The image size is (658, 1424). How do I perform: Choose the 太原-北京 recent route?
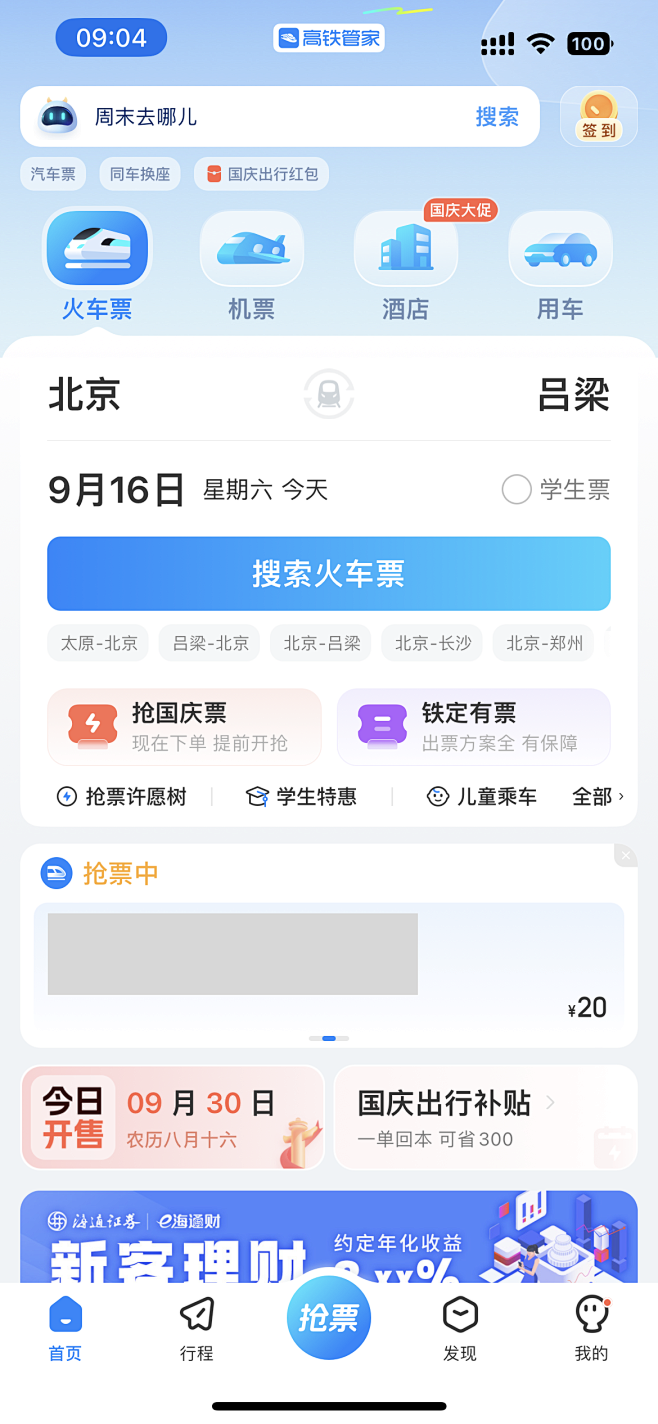click(x=98, y=643)
